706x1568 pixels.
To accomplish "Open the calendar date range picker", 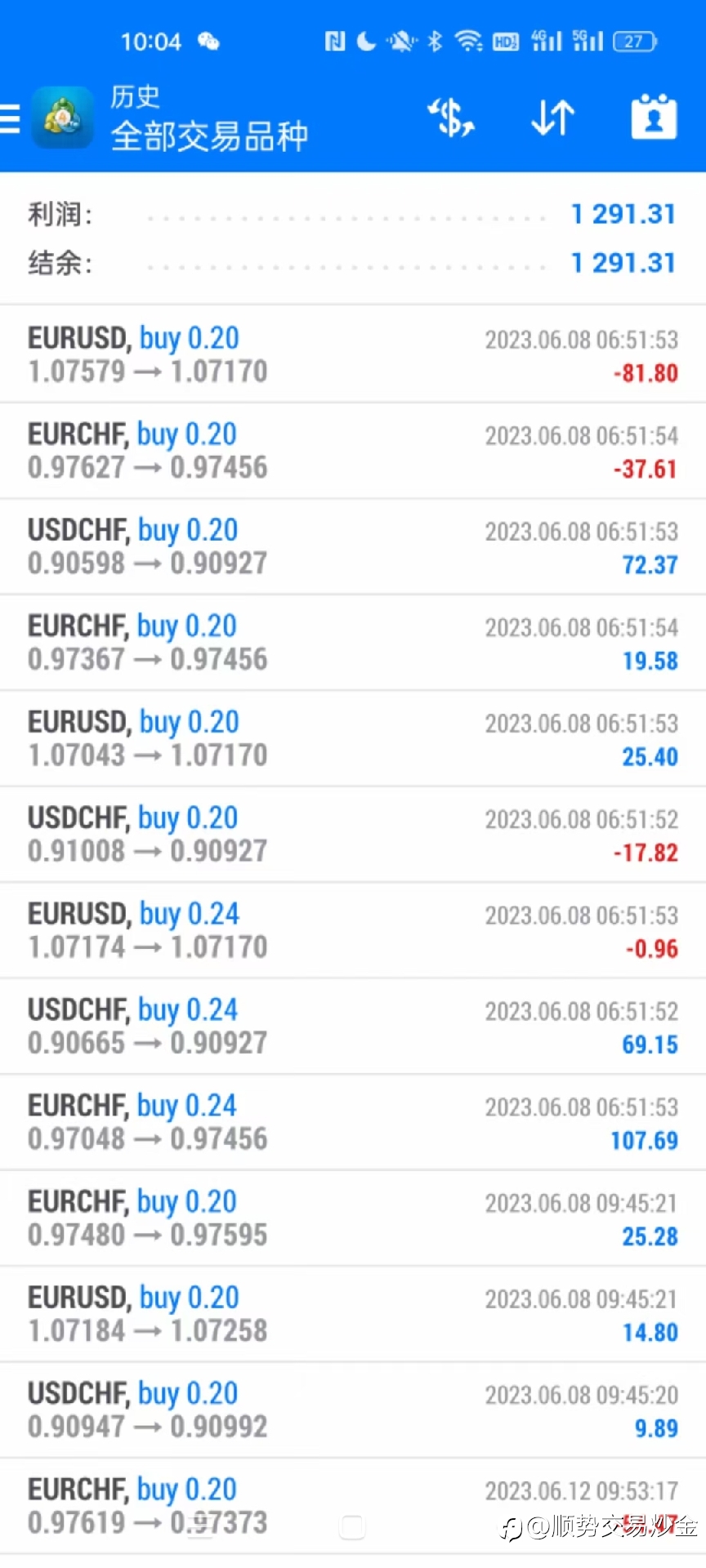I will point(654,117).
